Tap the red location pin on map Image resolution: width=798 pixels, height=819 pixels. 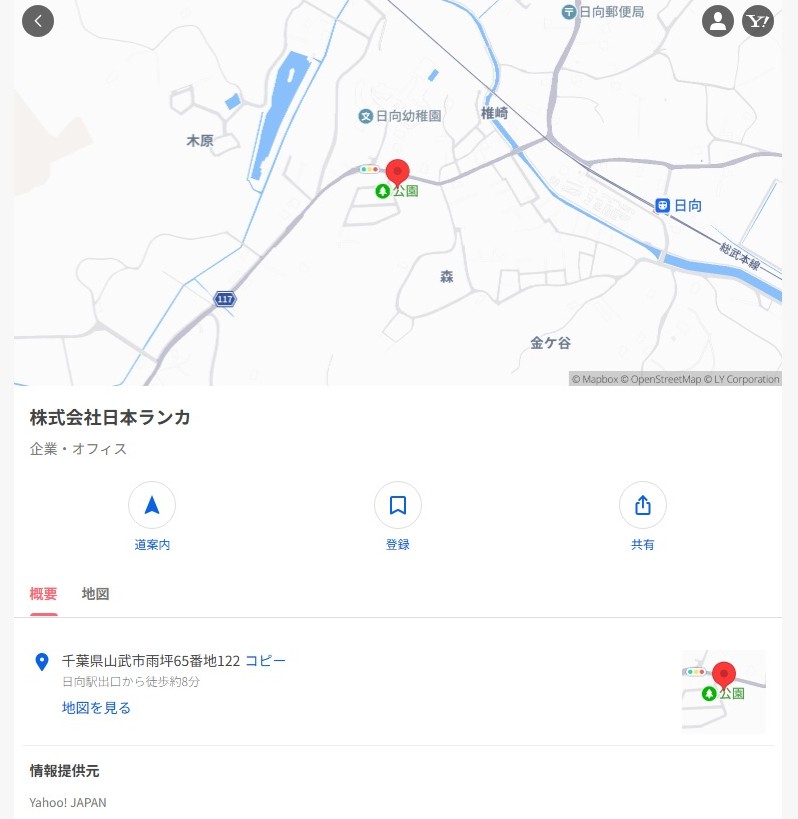pos(398,174)
